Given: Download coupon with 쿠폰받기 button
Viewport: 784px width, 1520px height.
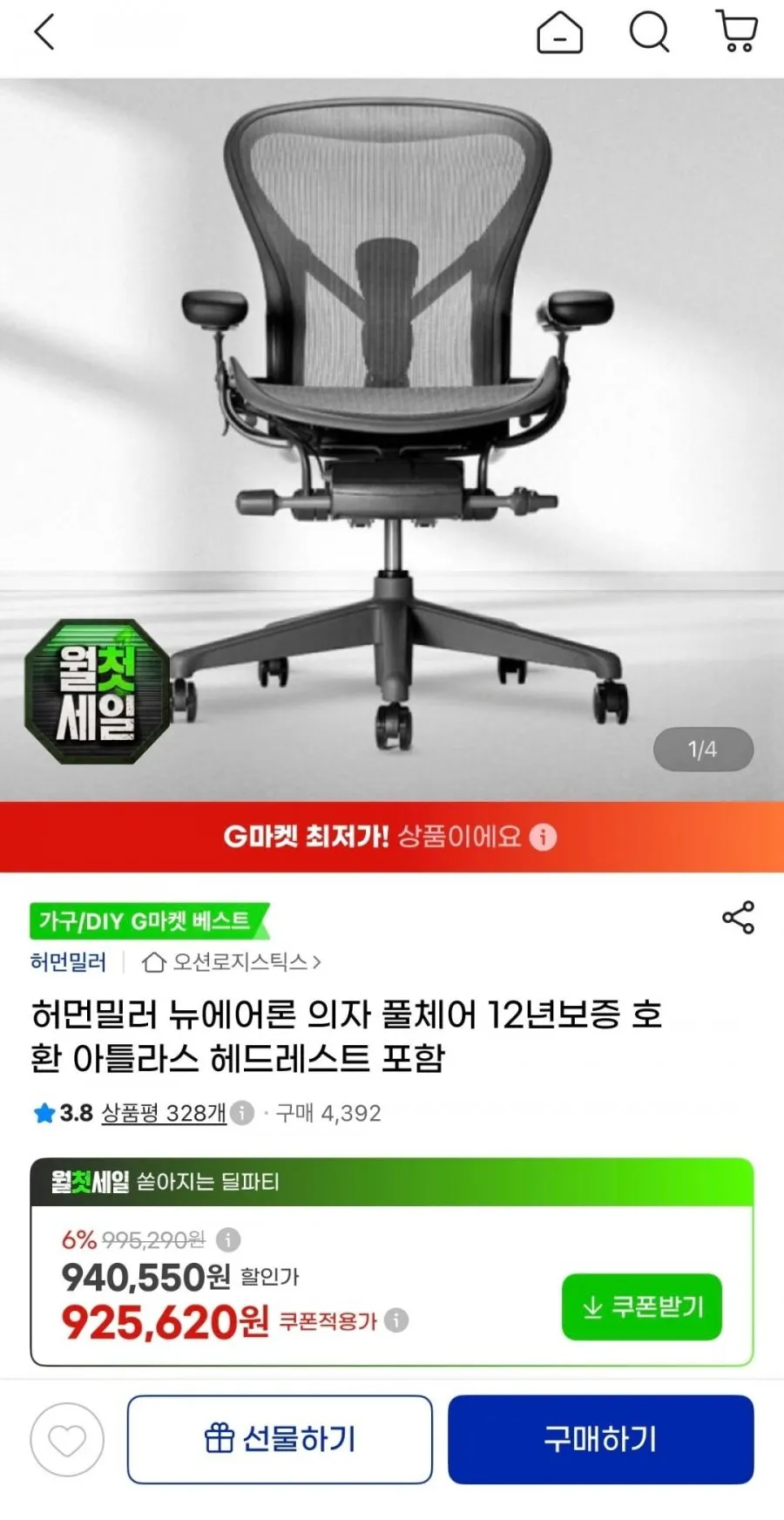Looking at the screenshot, I should tap(642, 1306).
